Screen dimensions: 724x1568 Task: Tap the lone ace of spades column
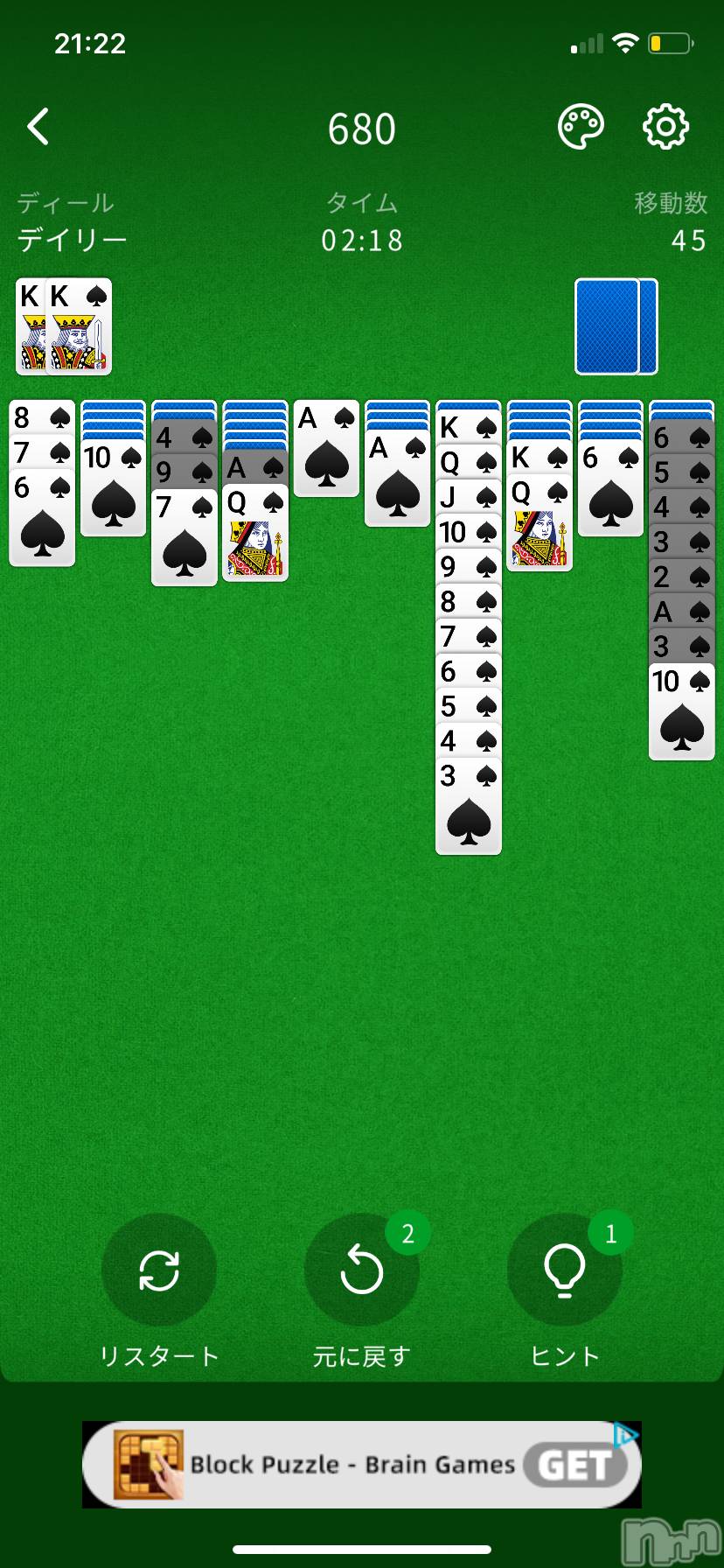click(x=326, y=448)
